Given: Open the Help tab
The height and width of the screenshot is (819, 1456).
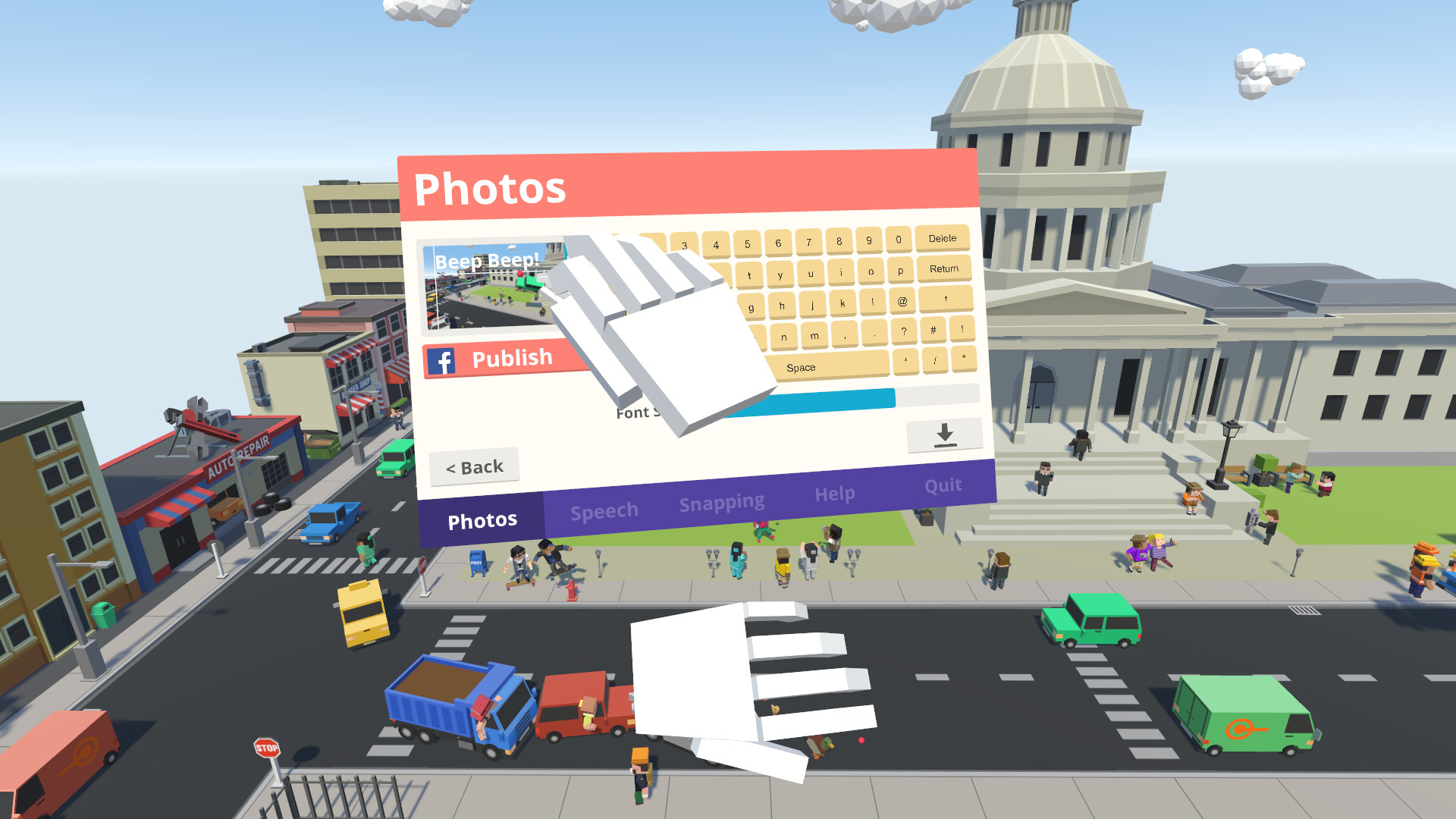Looking at the screenshot, I should pyautogui.click(x=834, y=494).
